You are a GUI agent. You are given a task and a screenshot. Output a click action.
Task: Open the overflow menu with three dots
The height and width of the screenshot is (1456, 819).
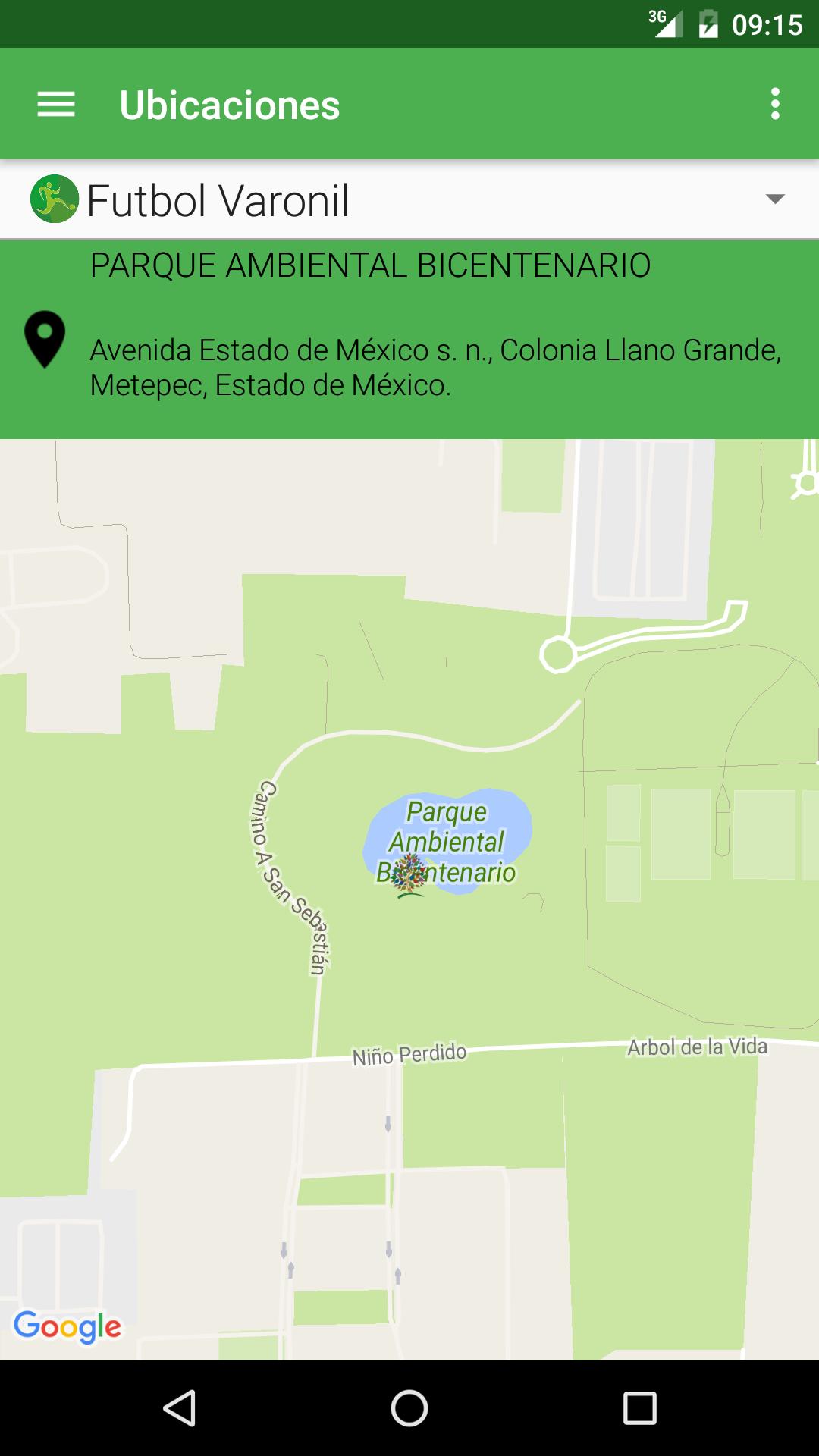[x=773, y=105]
